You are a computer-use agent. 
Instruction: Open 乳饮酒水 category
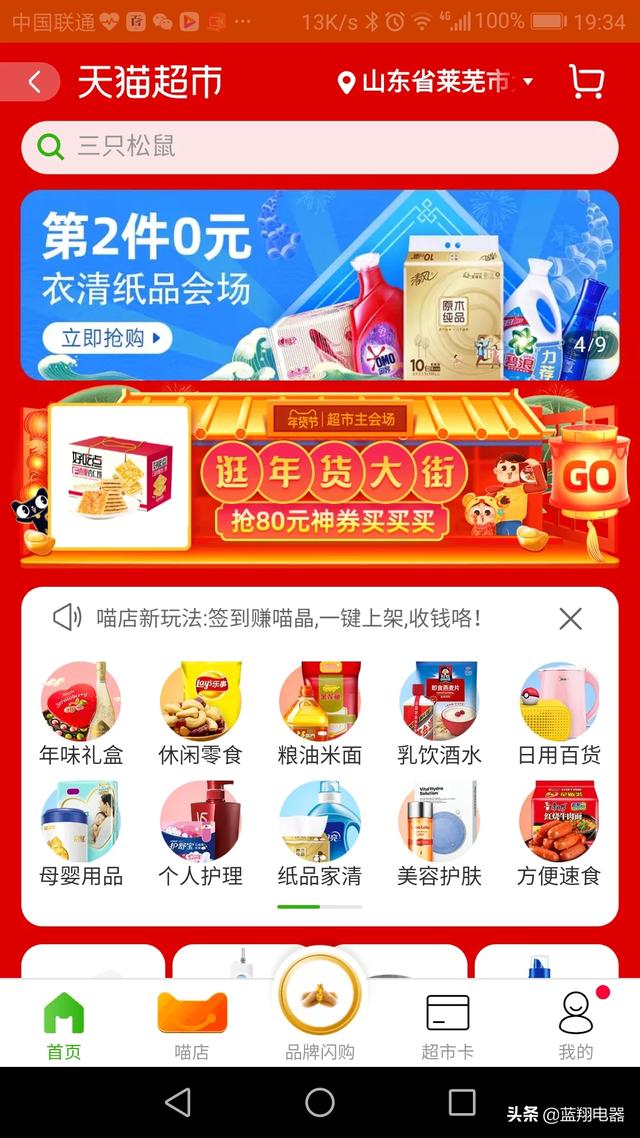pyautogui.click(x=439, y=713)
